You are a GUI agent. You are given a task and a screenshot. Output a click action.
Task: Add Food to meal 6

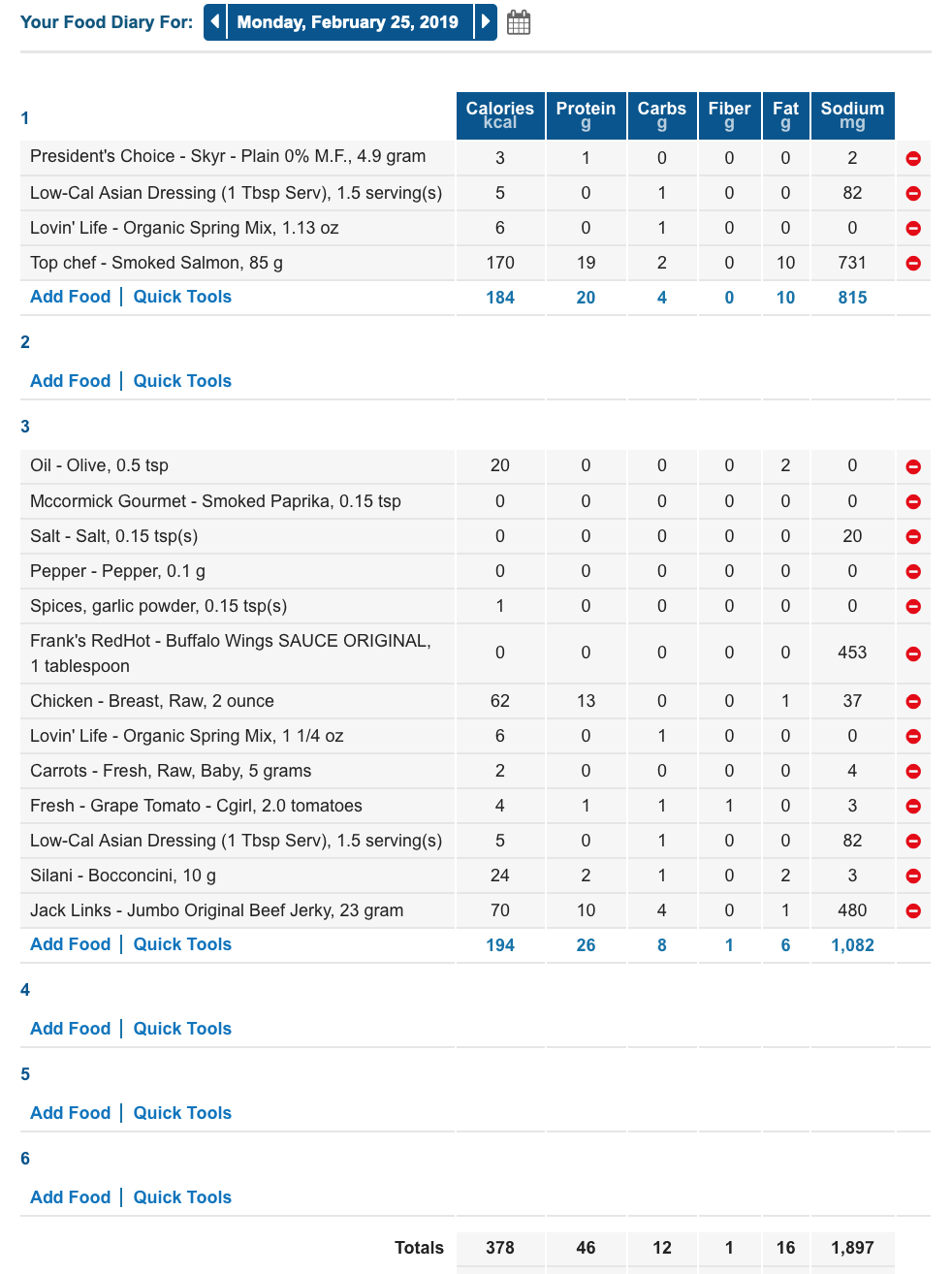(71, 1197)
